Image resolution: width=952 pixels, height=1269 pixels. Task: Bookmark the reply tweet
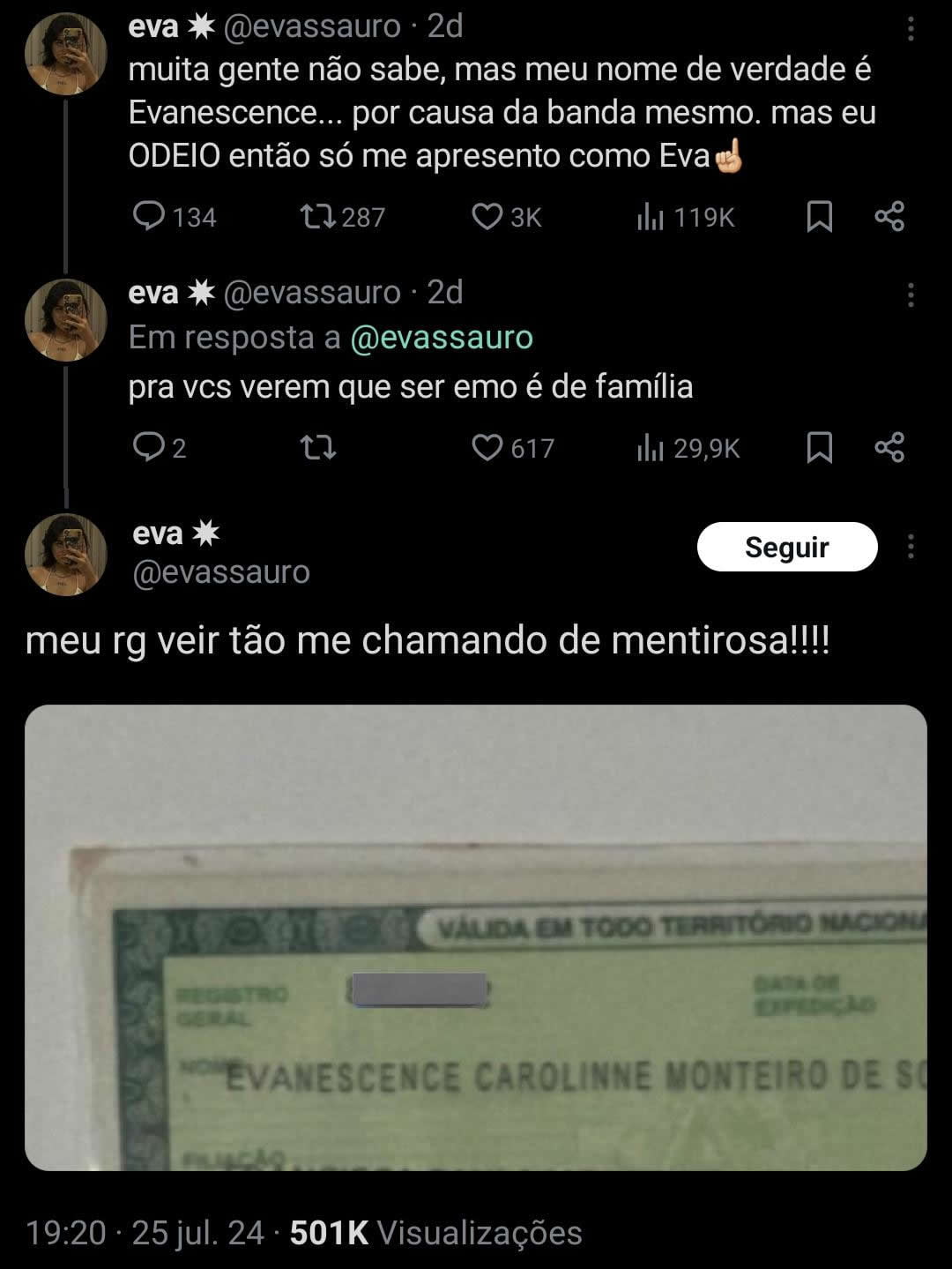[820, 448]
